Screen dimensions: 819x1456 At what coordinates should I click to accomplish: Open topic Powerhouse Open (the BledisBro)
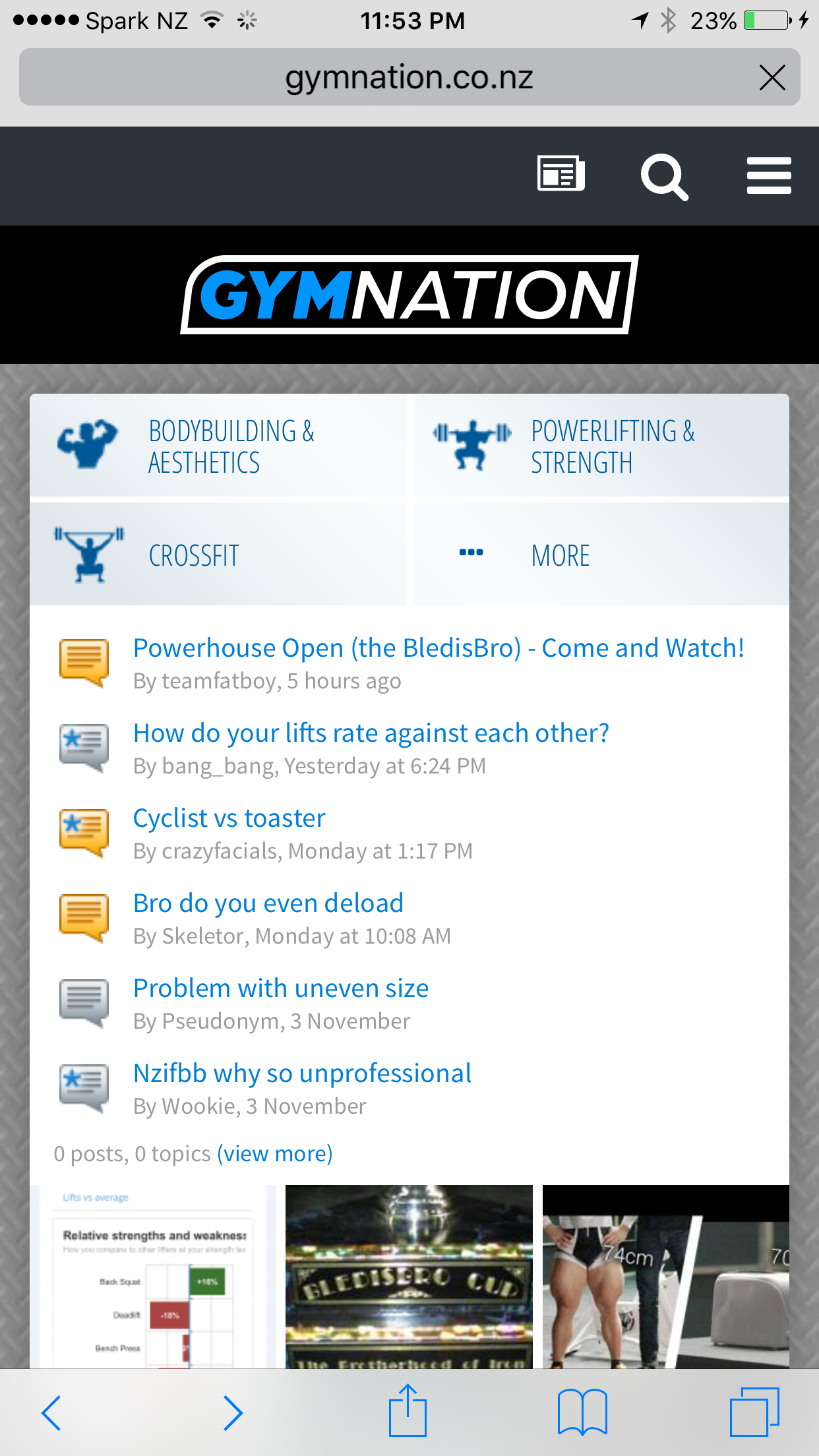(x=439, y=648)
